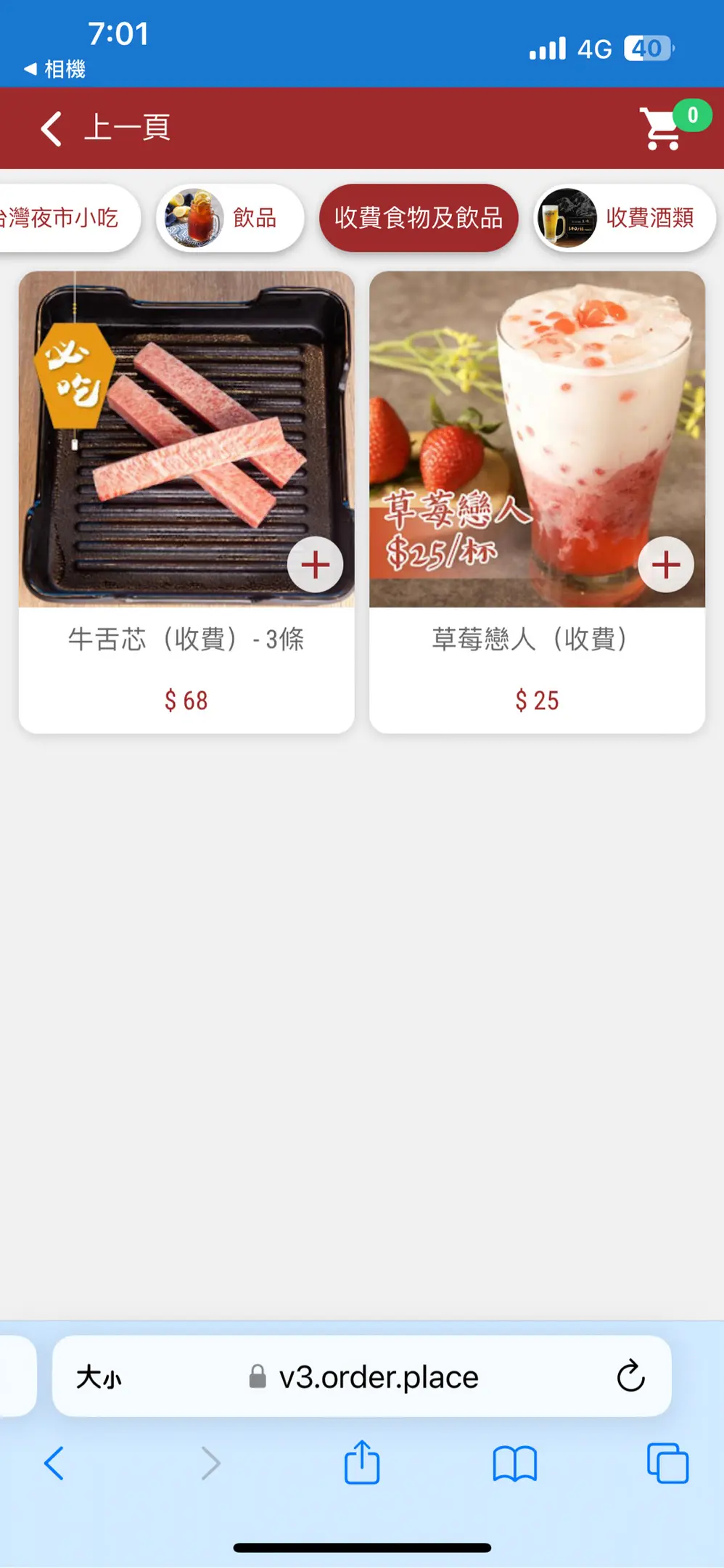724x1568 pixels.
Task: Open 牛舌芯 (收費) - 3條 item card
Action: pyautogui.click(x=186, y=640)
